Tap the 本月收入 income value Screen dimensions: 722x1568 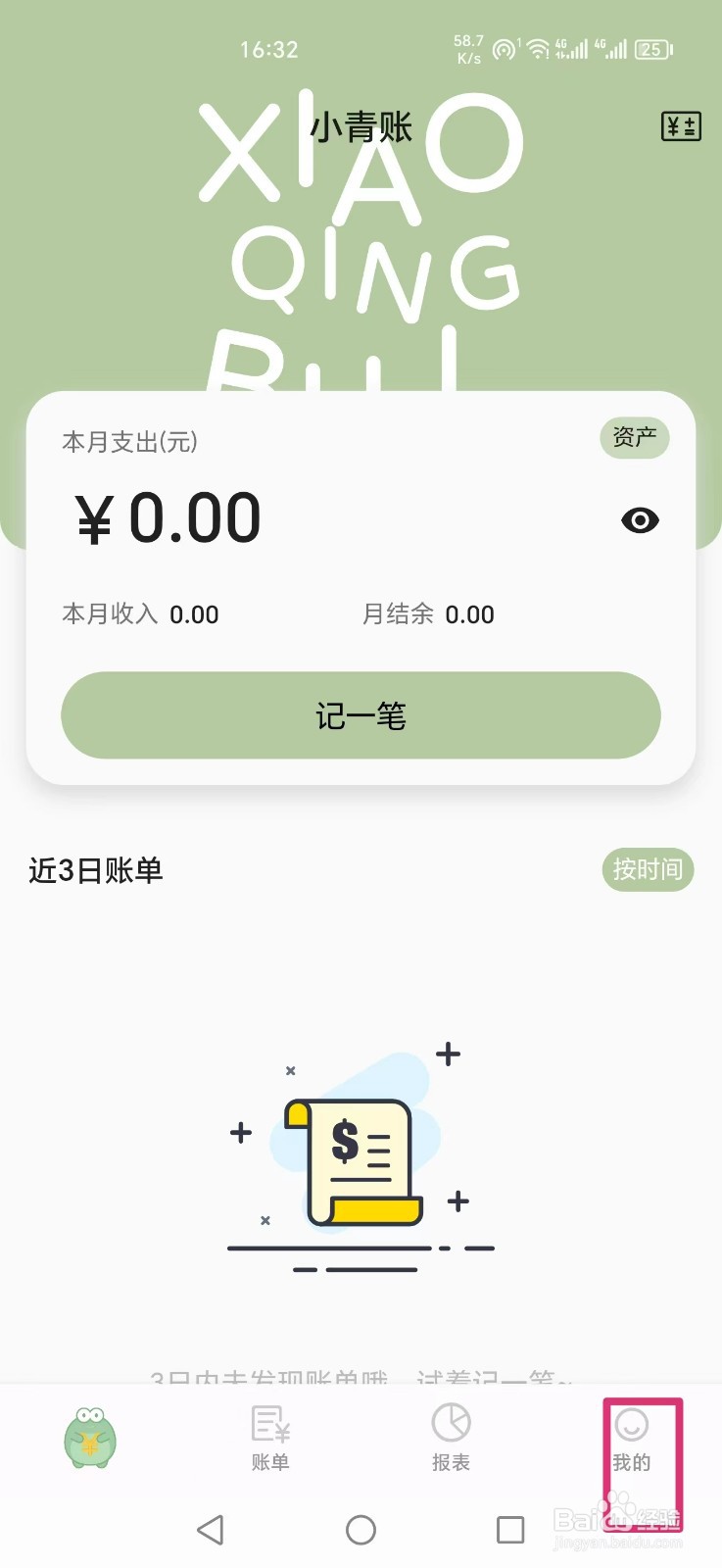coord(195,614)
